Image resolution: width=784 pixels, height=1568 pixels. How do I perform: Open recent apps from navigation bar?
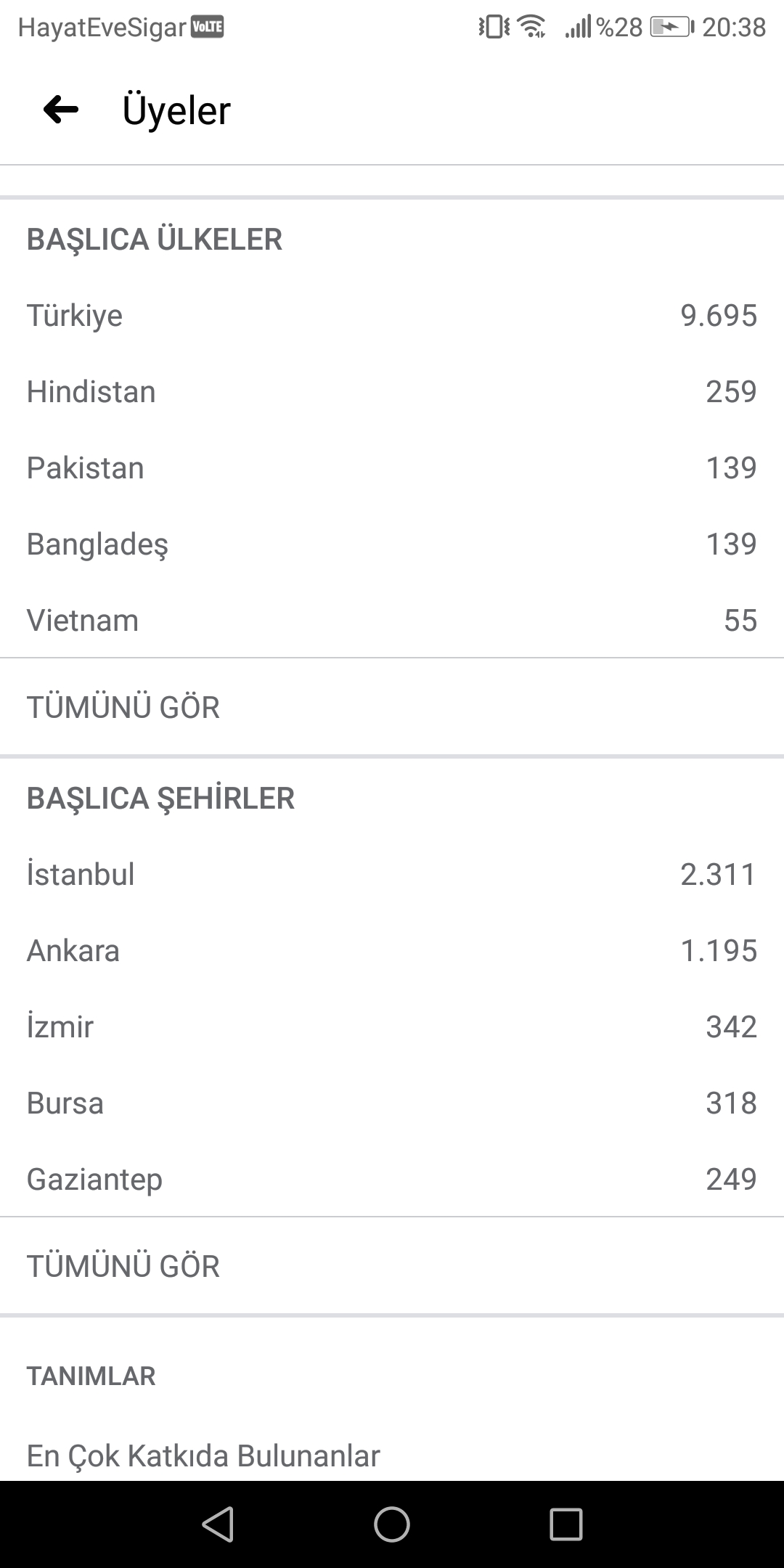[x=566, y=1524]
